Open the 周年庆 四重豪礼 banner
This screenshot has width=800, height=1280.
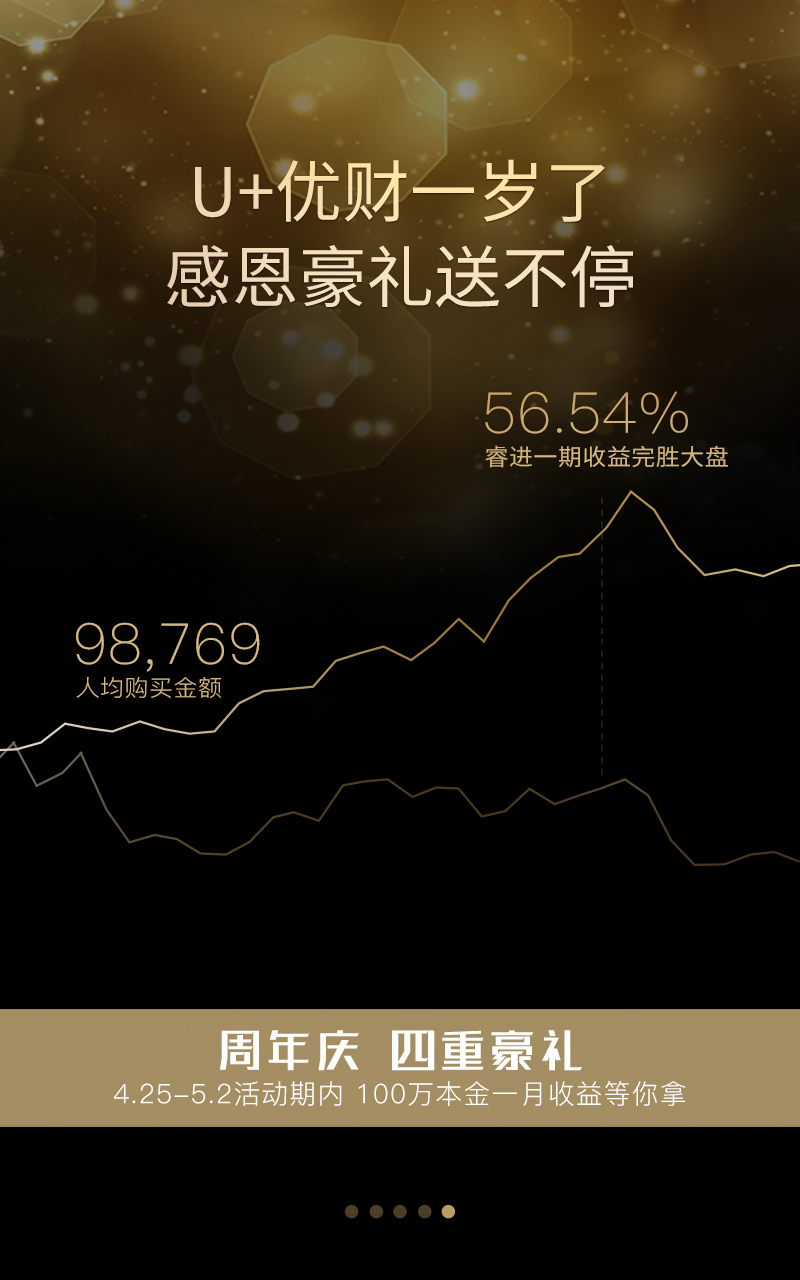(400, 1068)
